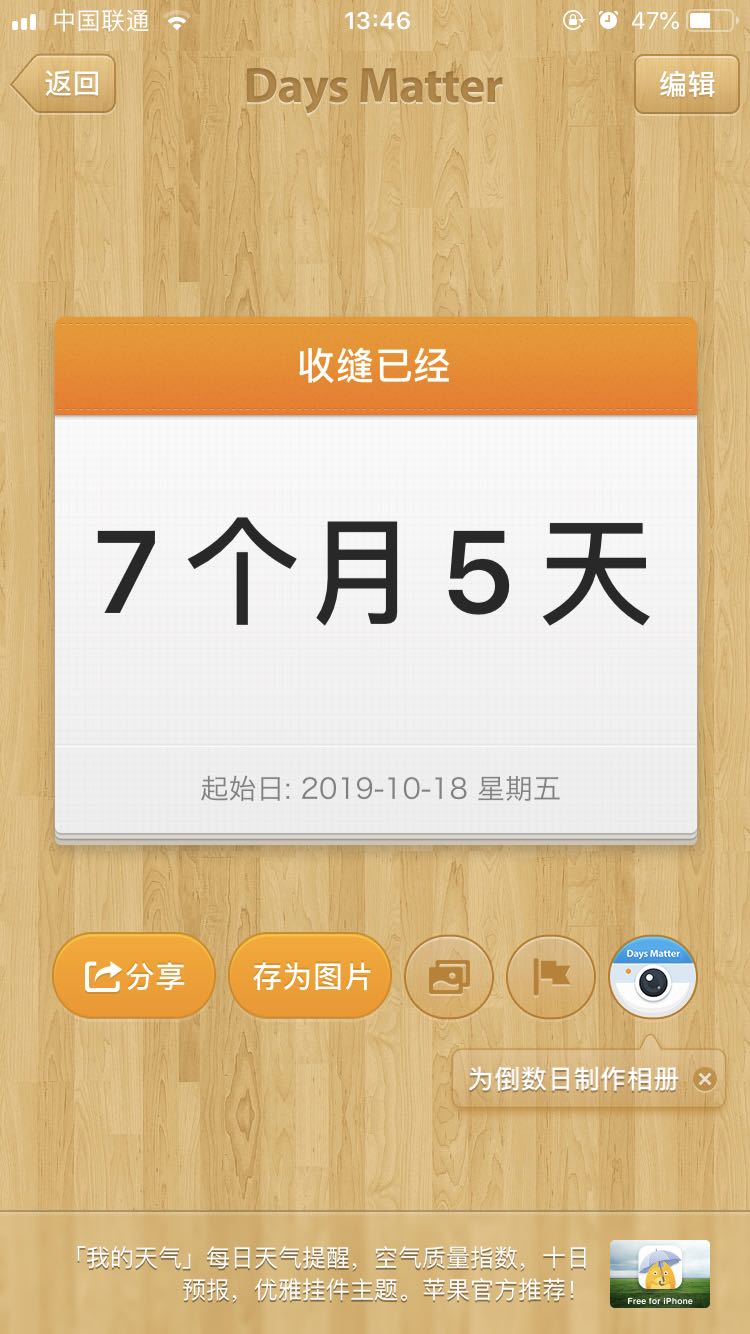Screen dimensions: 750x1334
Task: Tap the flag icon button
Action: [551, 976]
